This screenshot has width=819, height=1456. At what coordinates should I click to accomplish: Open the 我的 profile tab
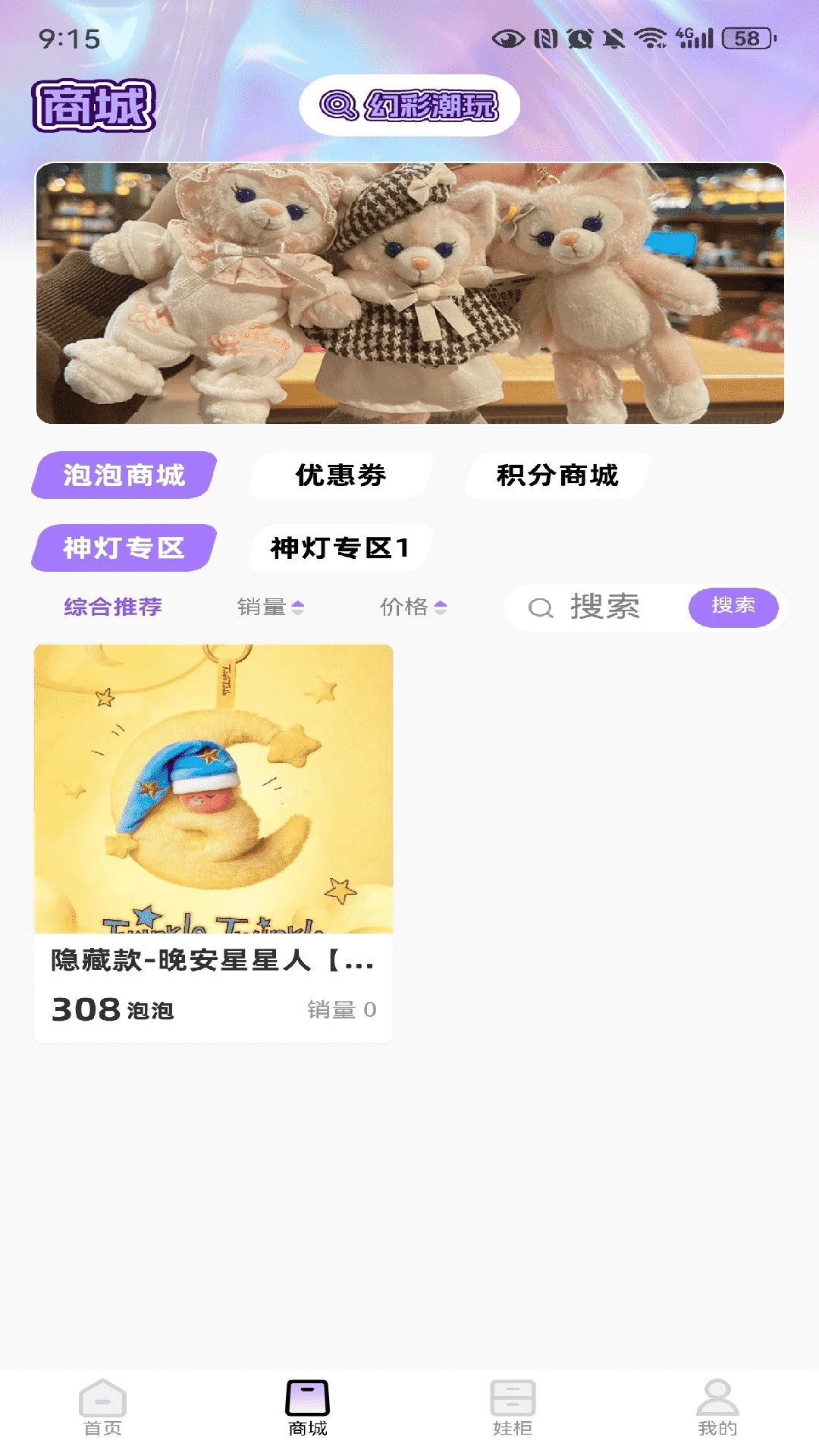[x=717, y=1408]
